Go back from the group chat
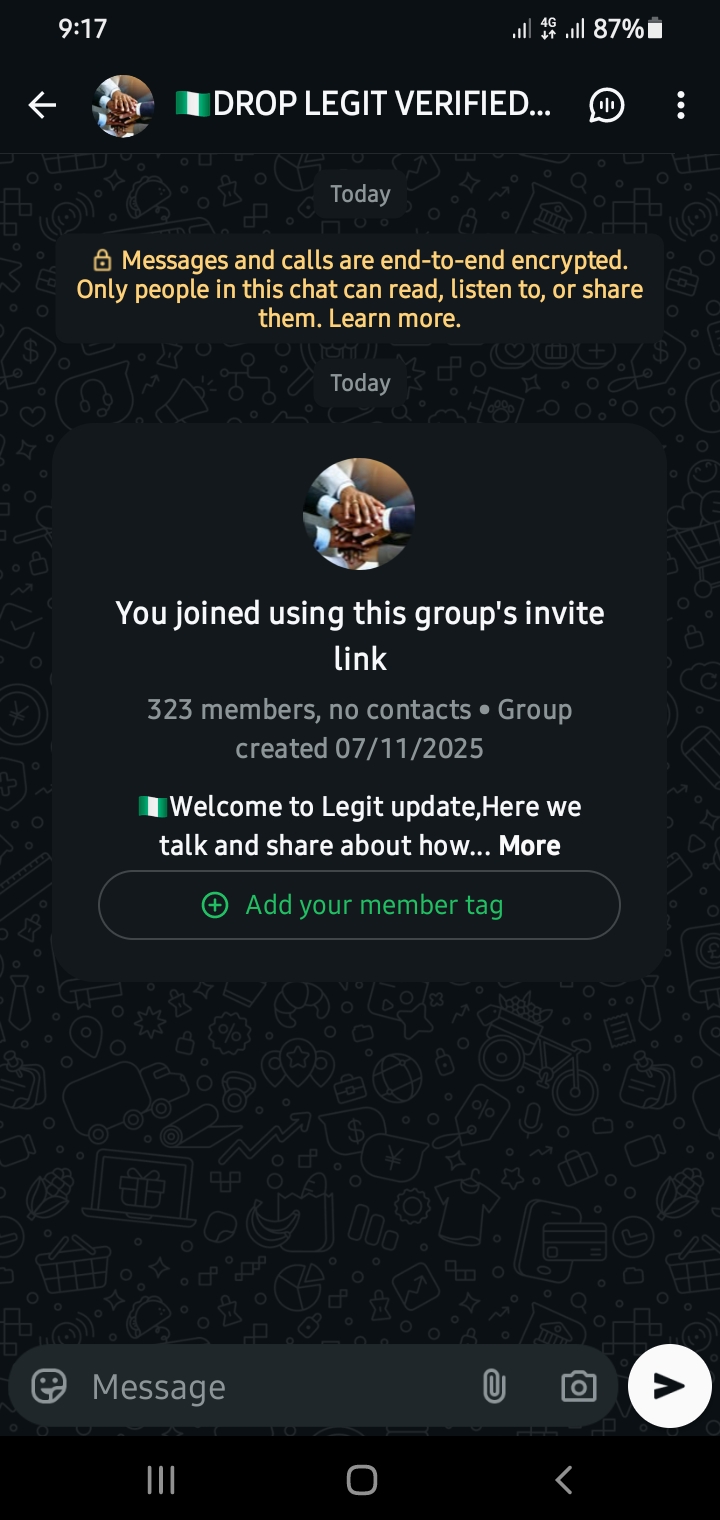 (x=42, y=105)
